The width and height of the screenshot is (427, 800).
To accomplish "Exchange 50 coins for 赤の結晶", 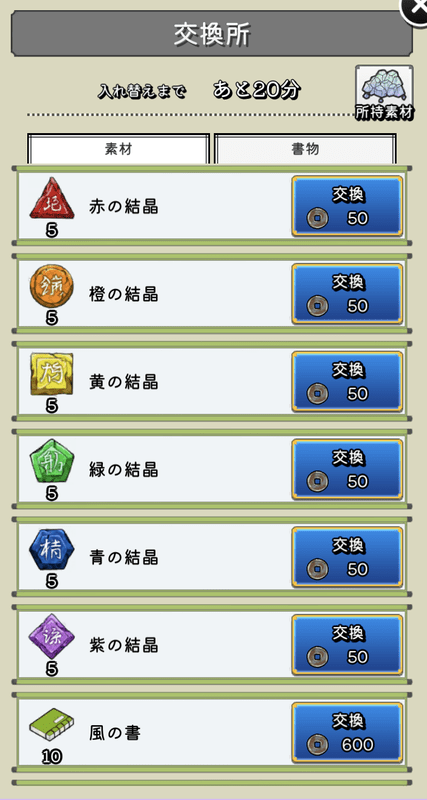I will [347, 206].
